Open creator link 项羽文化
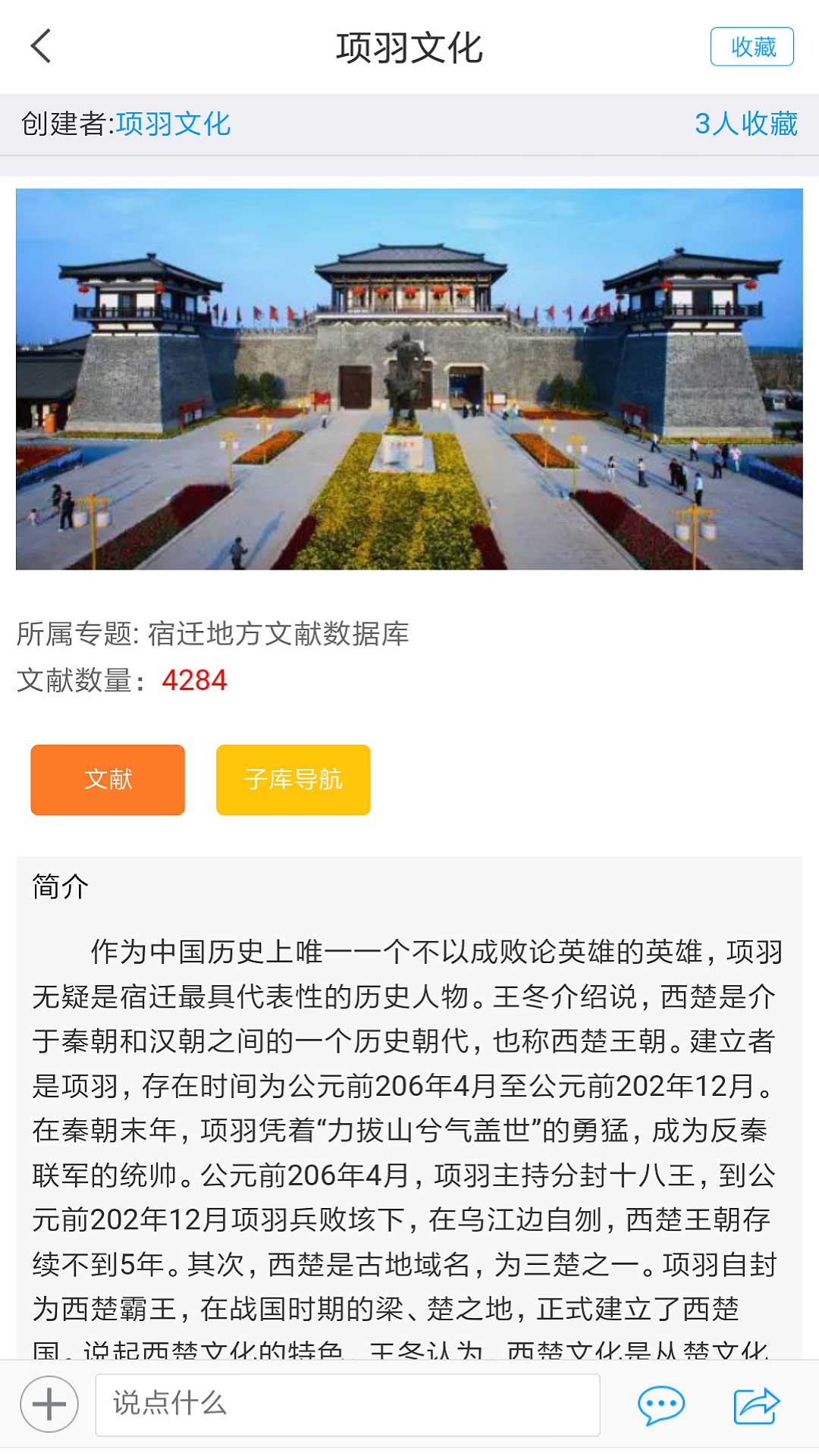This screenshot has width=819, height=1456. tap(173, 124)
